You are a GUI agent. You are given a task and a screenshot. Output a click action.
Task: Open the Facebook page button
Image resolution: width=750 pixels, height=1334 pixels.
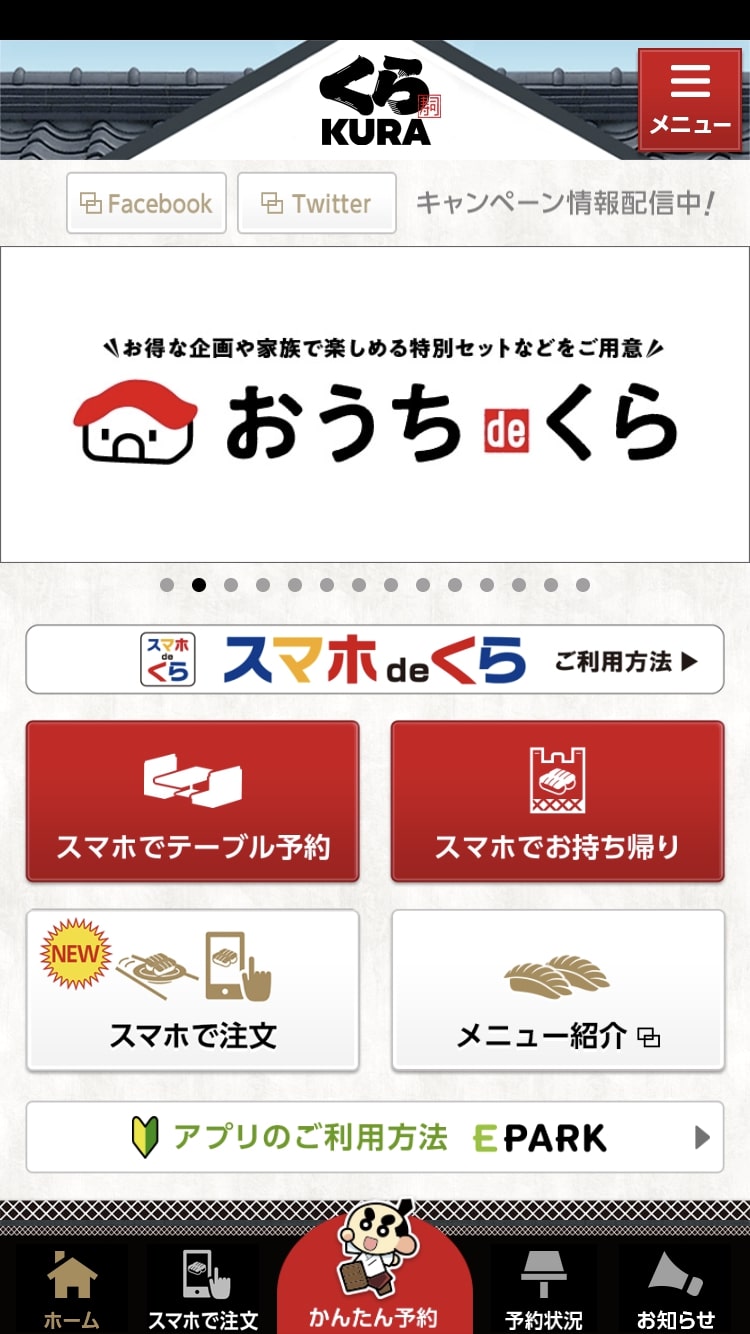point(146,203)
